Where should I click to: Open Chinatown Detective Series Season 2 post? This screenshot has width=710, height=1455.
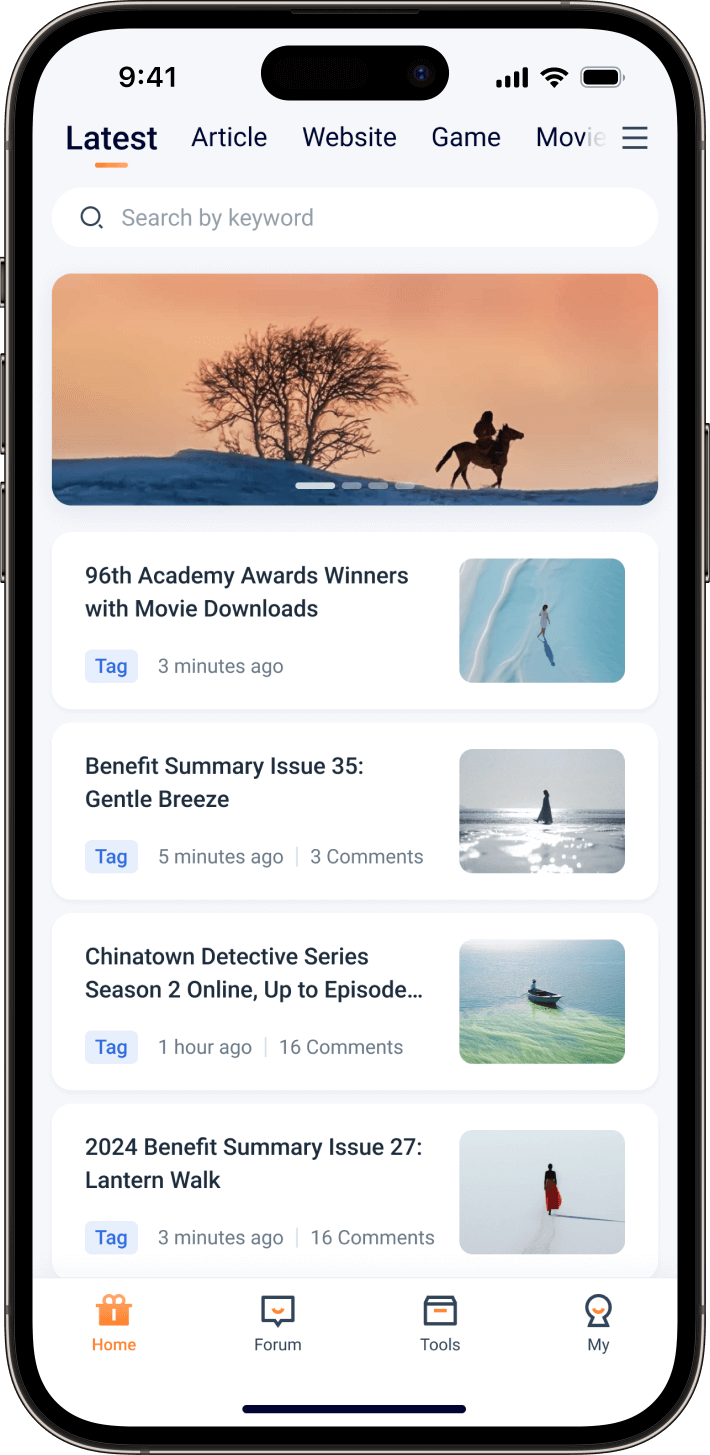pos(253,972)
